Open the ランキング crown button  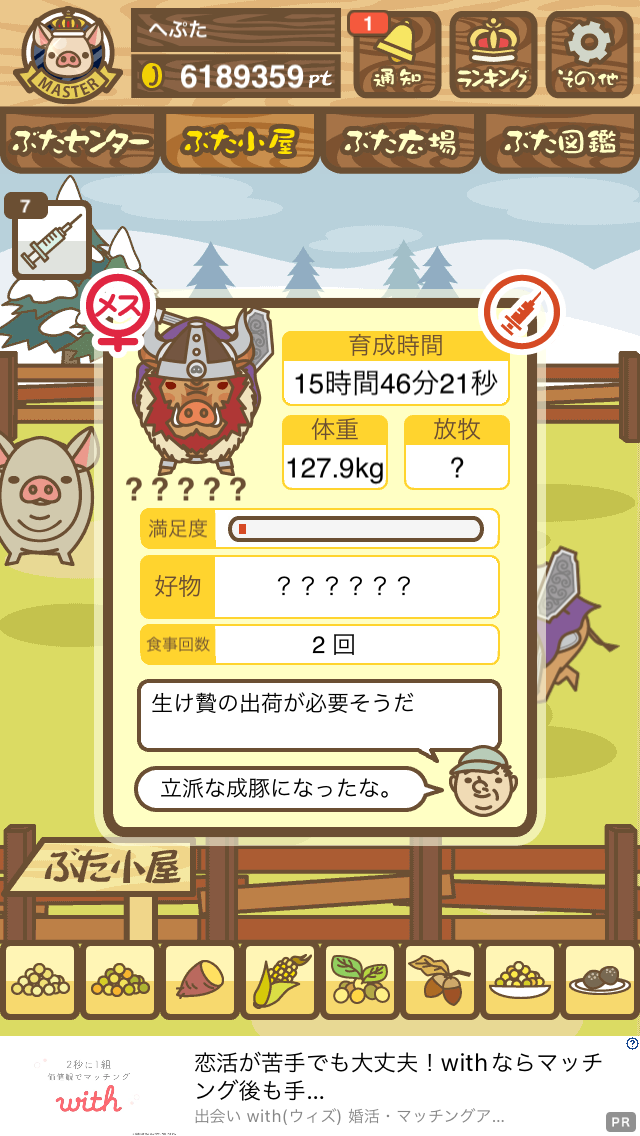[492, 54]
